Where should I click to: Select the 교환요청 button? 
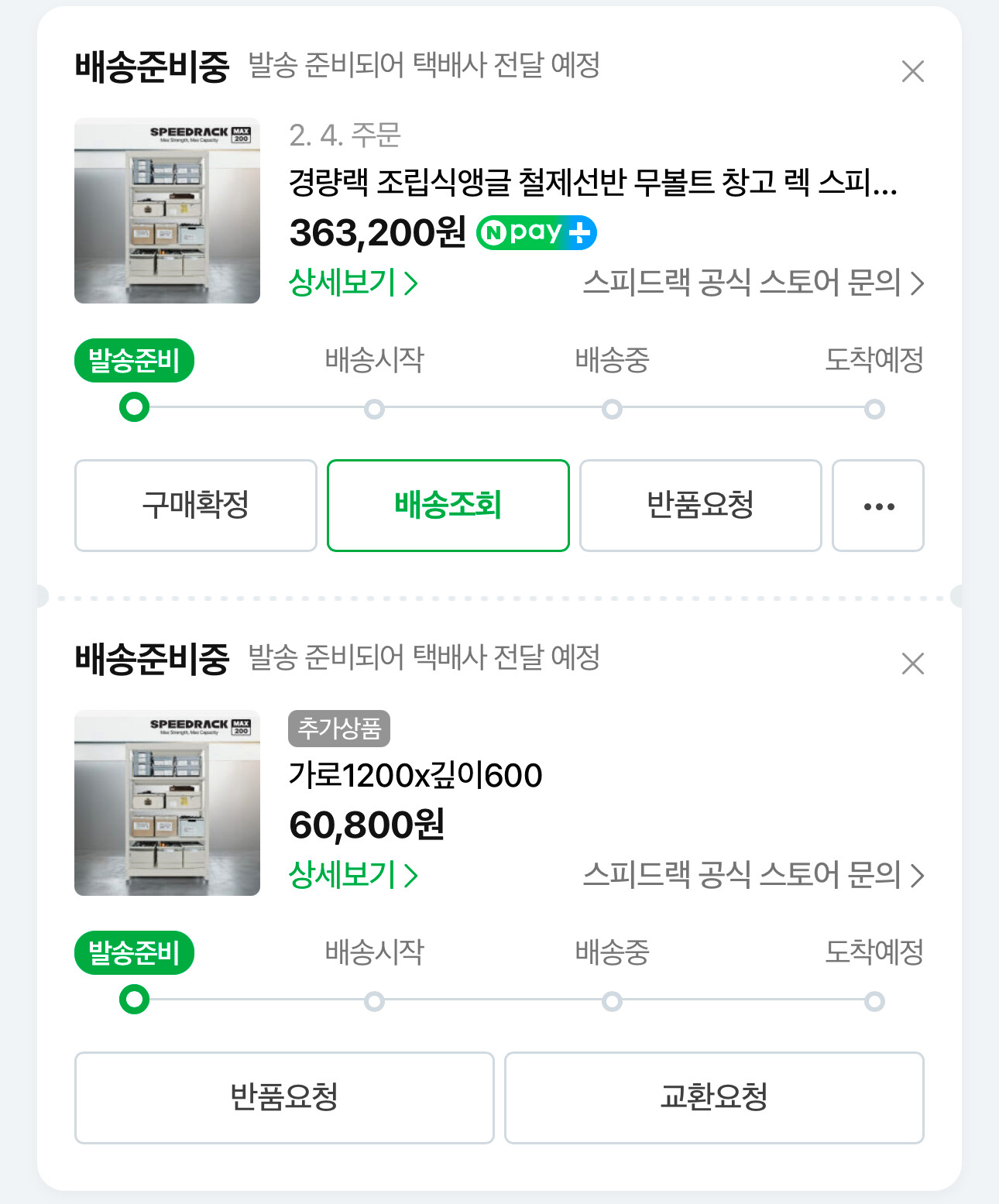point(714,1097)
